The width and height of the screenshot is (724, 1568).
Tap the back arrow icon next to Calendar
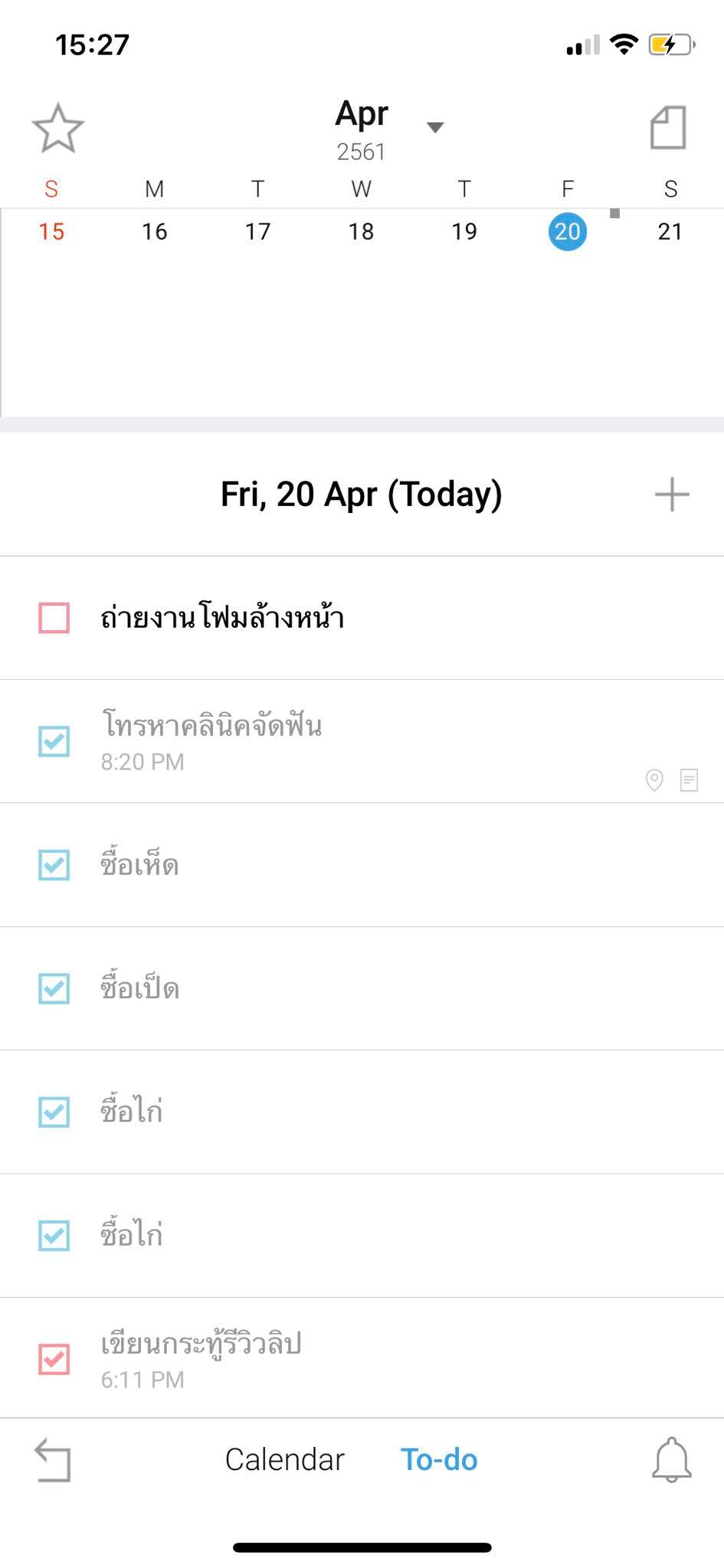(54, 1460)
